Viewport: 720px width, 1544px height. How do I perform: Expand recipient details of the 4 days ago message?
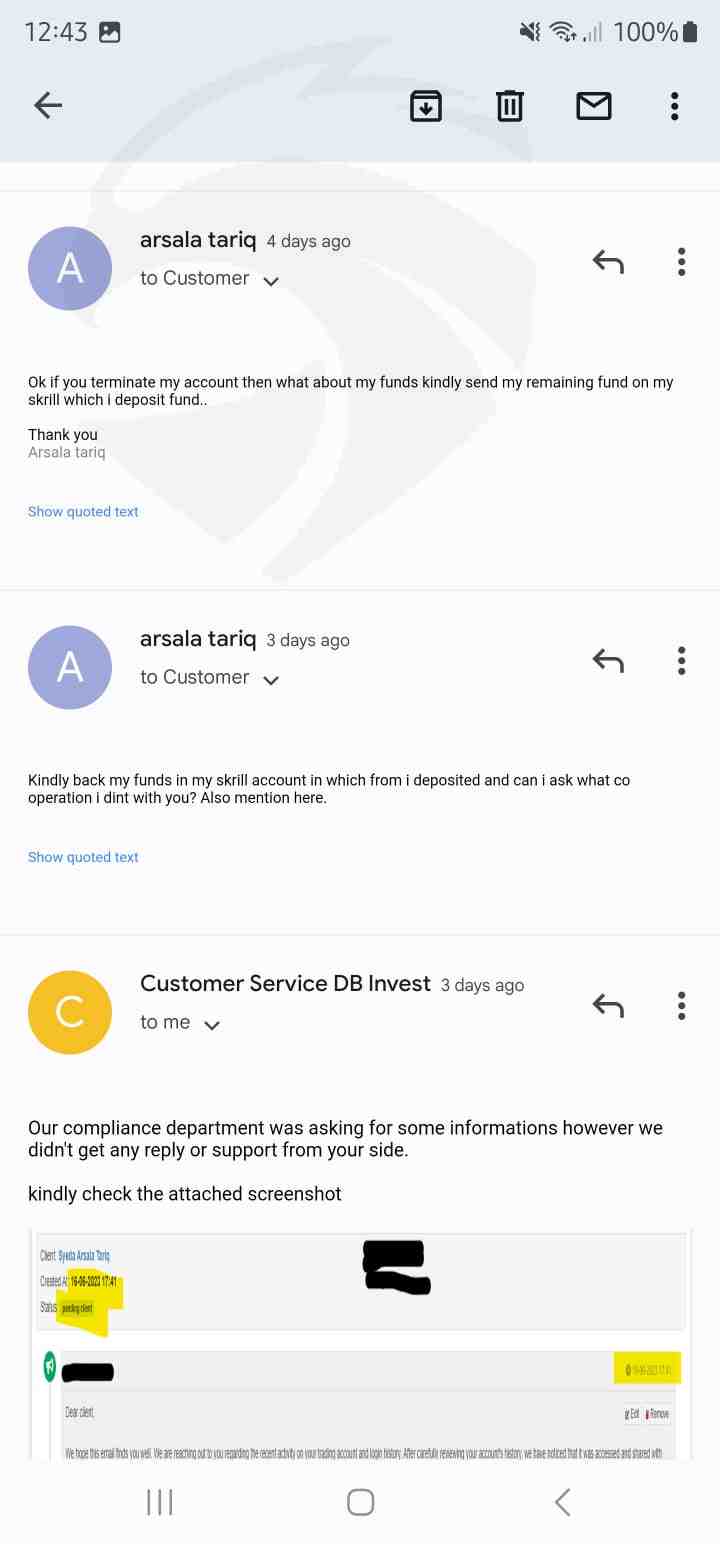coord(270,281)
